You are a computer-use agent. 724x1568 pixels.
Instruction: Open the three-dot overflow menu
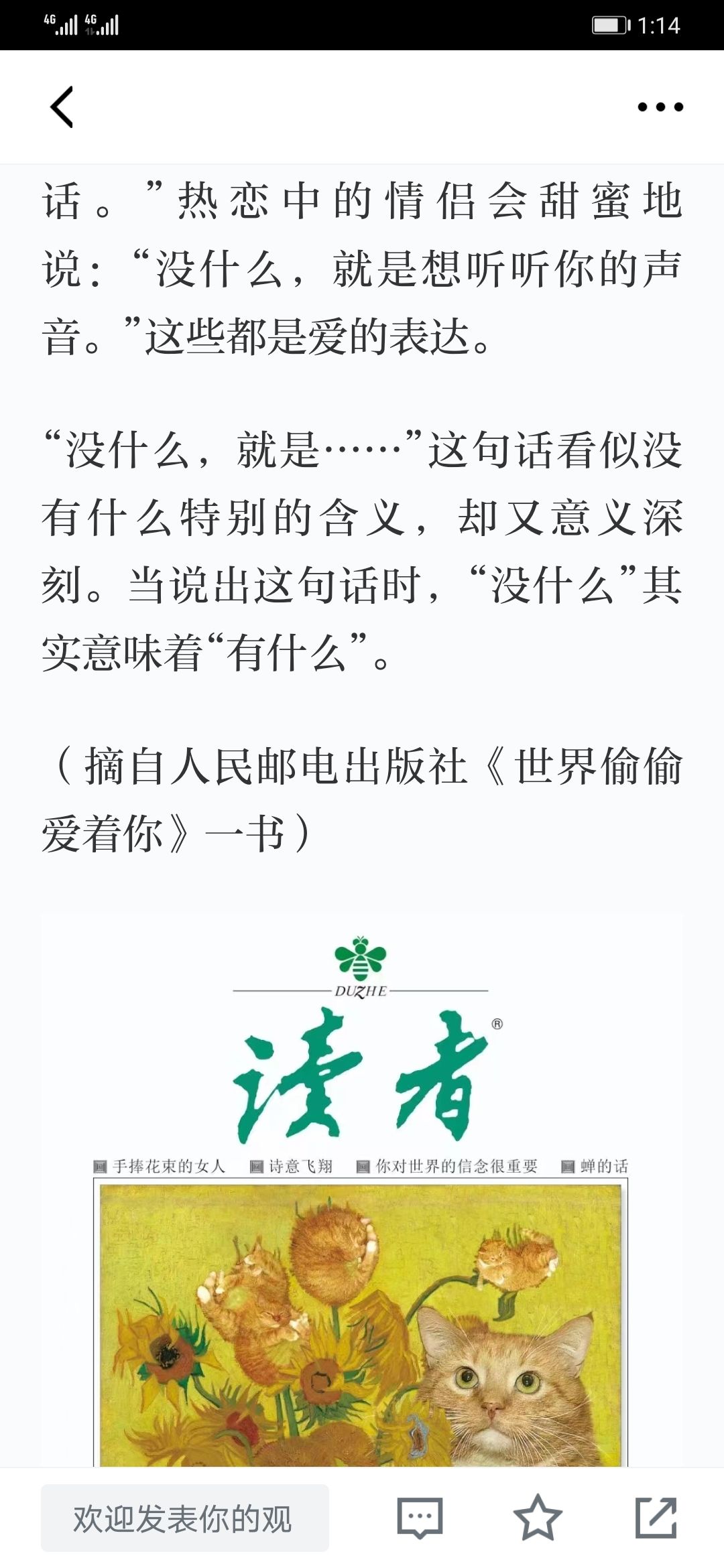click(660, 107)
